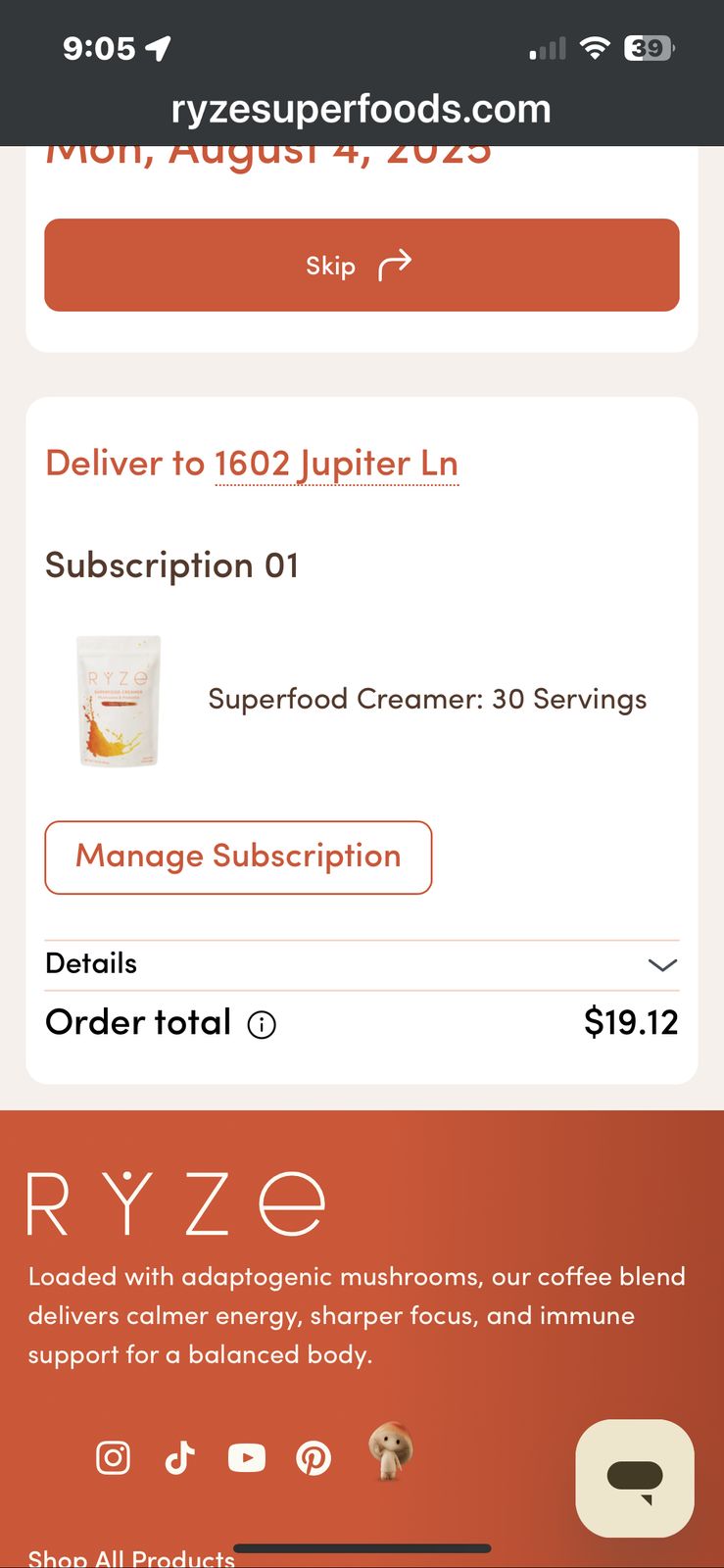Skip the upcoming order

tap(362, 265)
